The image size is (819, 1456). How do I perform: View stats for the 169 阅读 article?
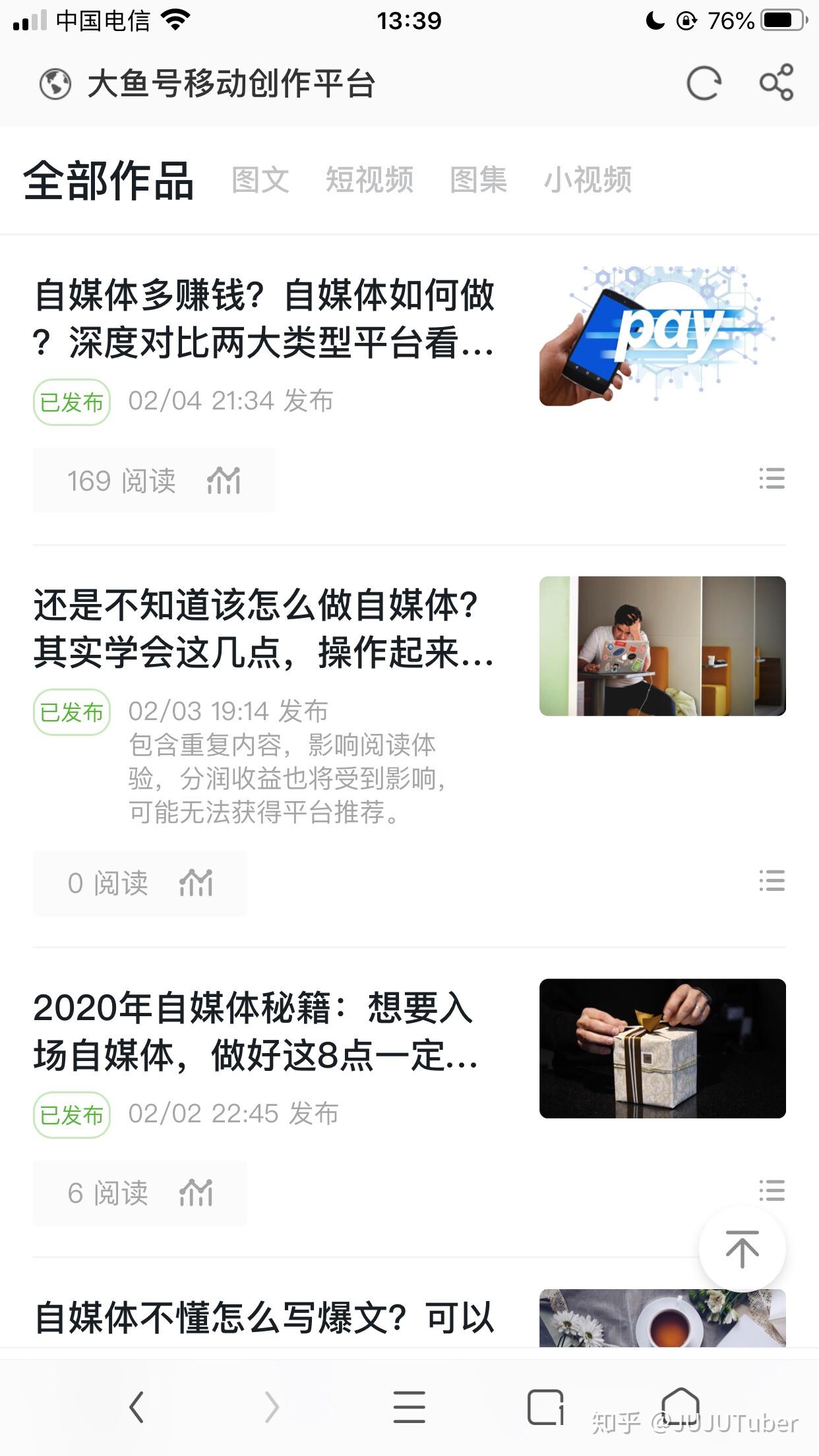pos(224,481)
